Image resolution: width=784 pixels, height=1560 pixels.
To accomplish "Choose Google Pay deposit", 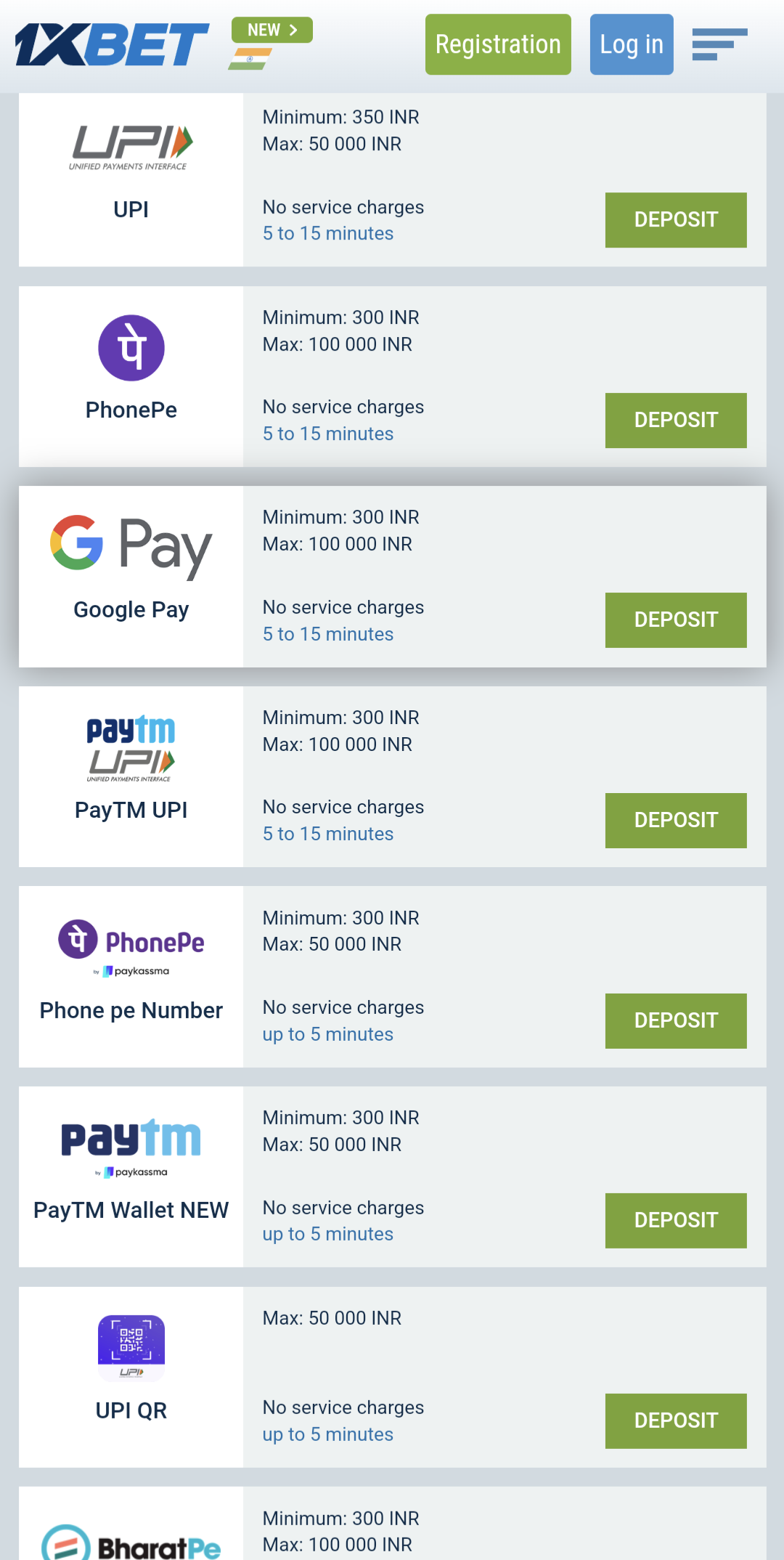I will 676,620.
